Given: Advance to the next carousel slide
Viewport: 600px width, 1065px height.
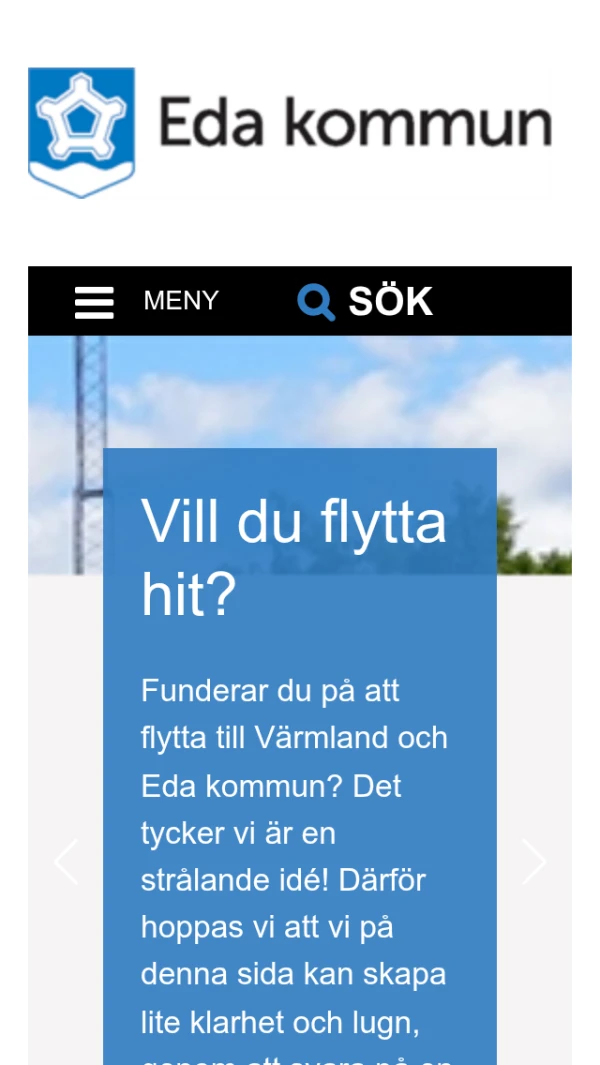Looking at the screenshot, I should [x=534, y=861].
